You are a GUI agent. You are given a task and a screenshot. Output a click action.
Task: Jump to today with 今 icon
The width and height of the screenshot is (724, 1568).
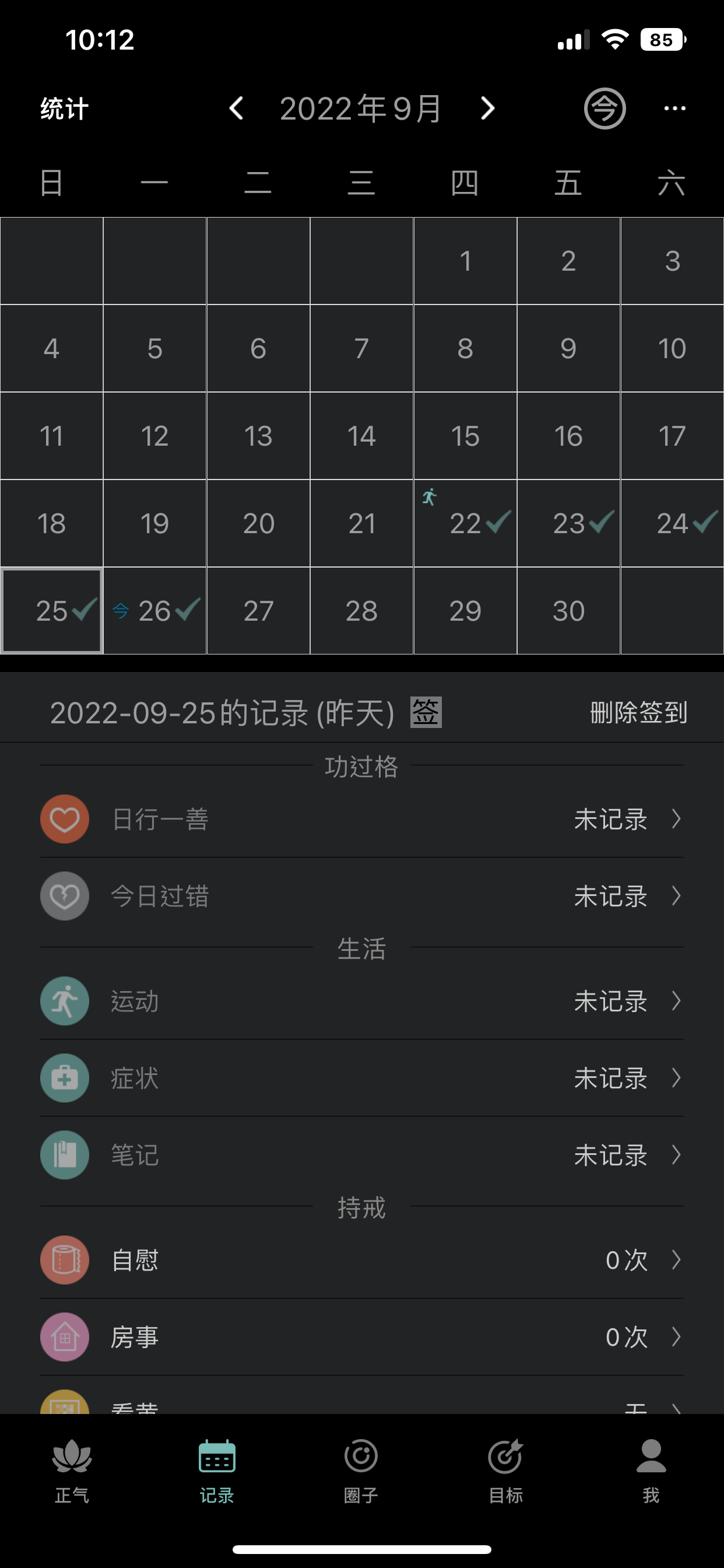[604, 108]
